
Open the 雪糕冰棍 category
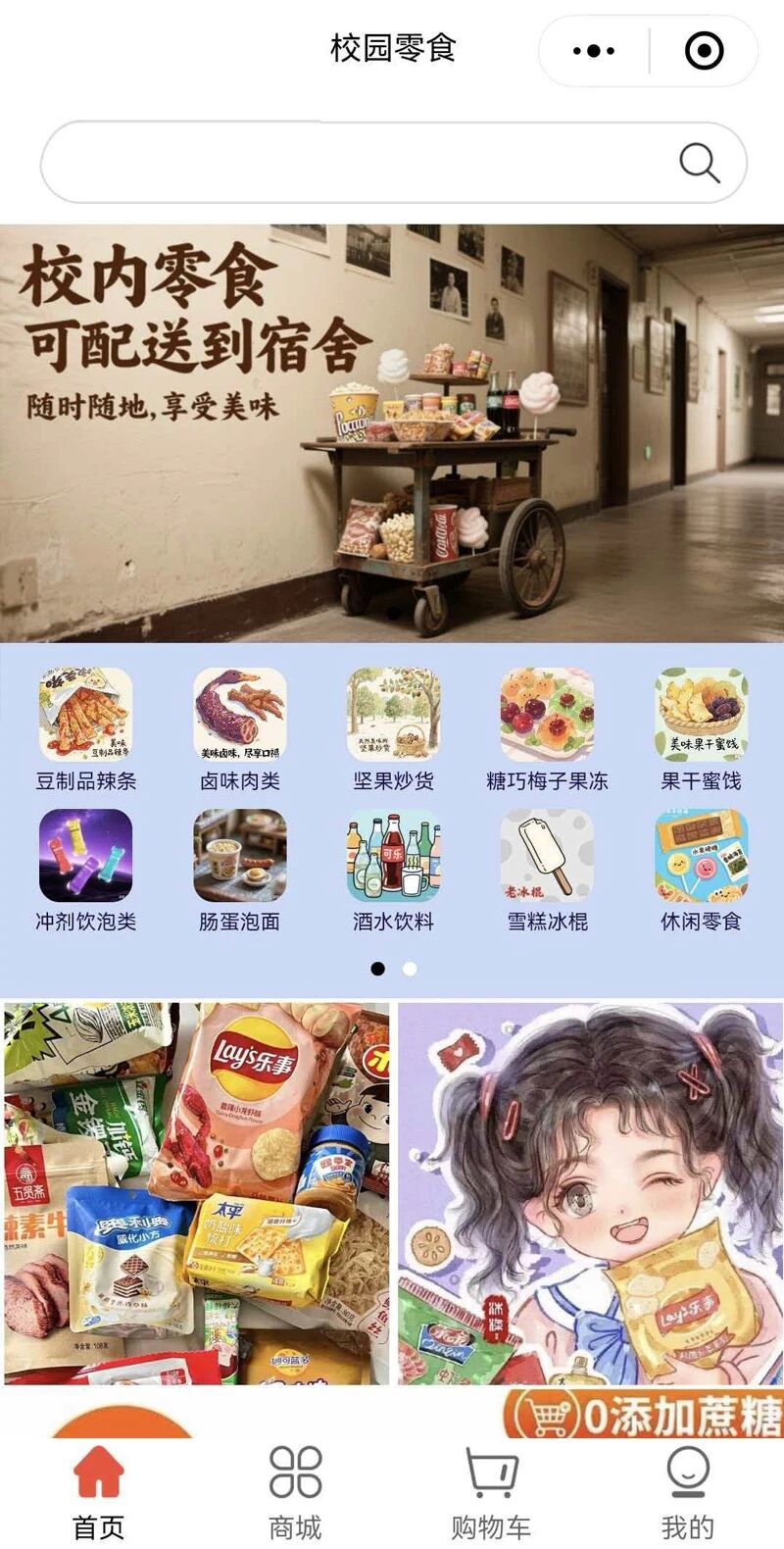(x=547, y=871)
